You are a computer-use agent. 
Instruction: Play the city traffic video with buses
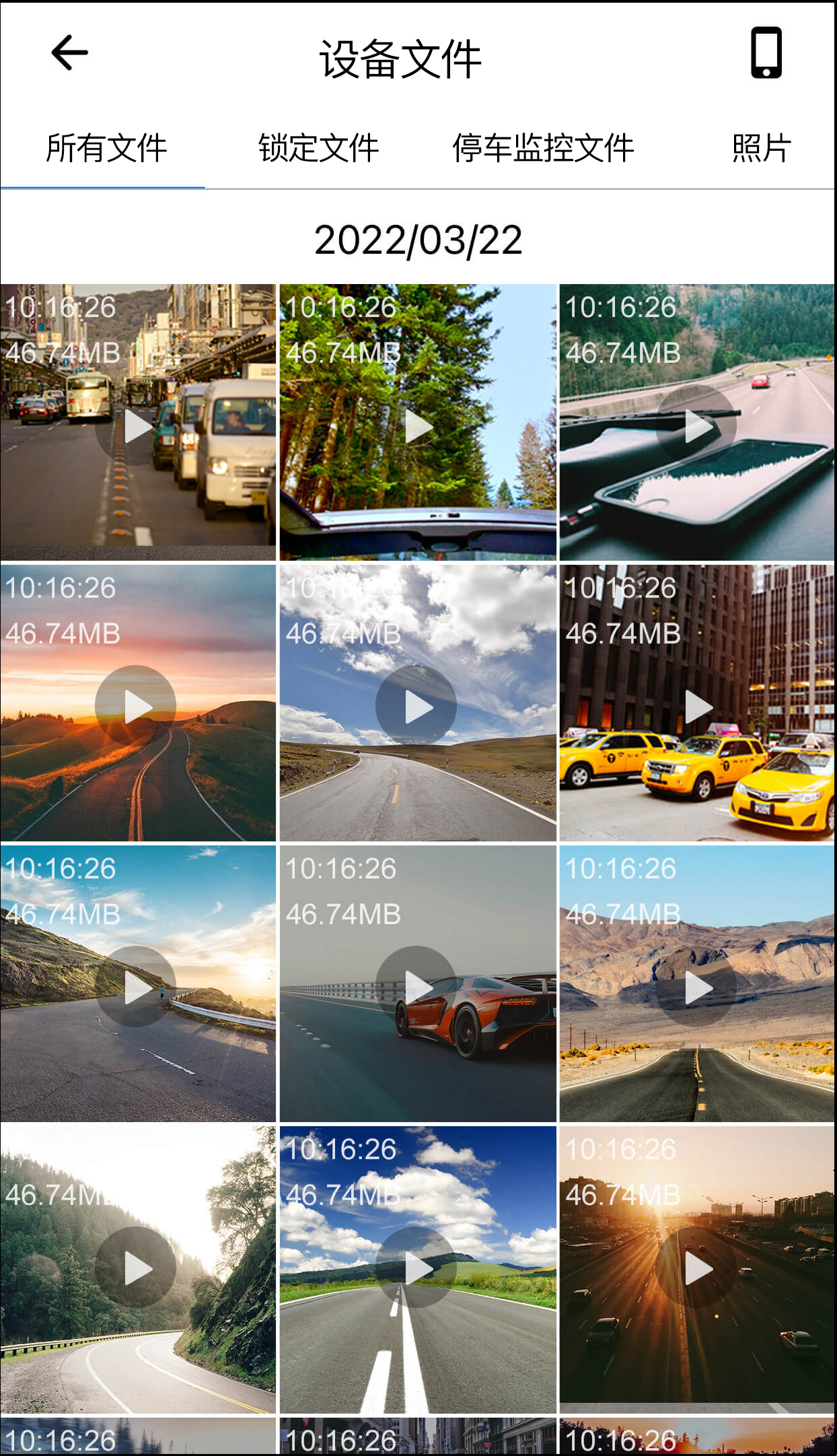[138, 425]
